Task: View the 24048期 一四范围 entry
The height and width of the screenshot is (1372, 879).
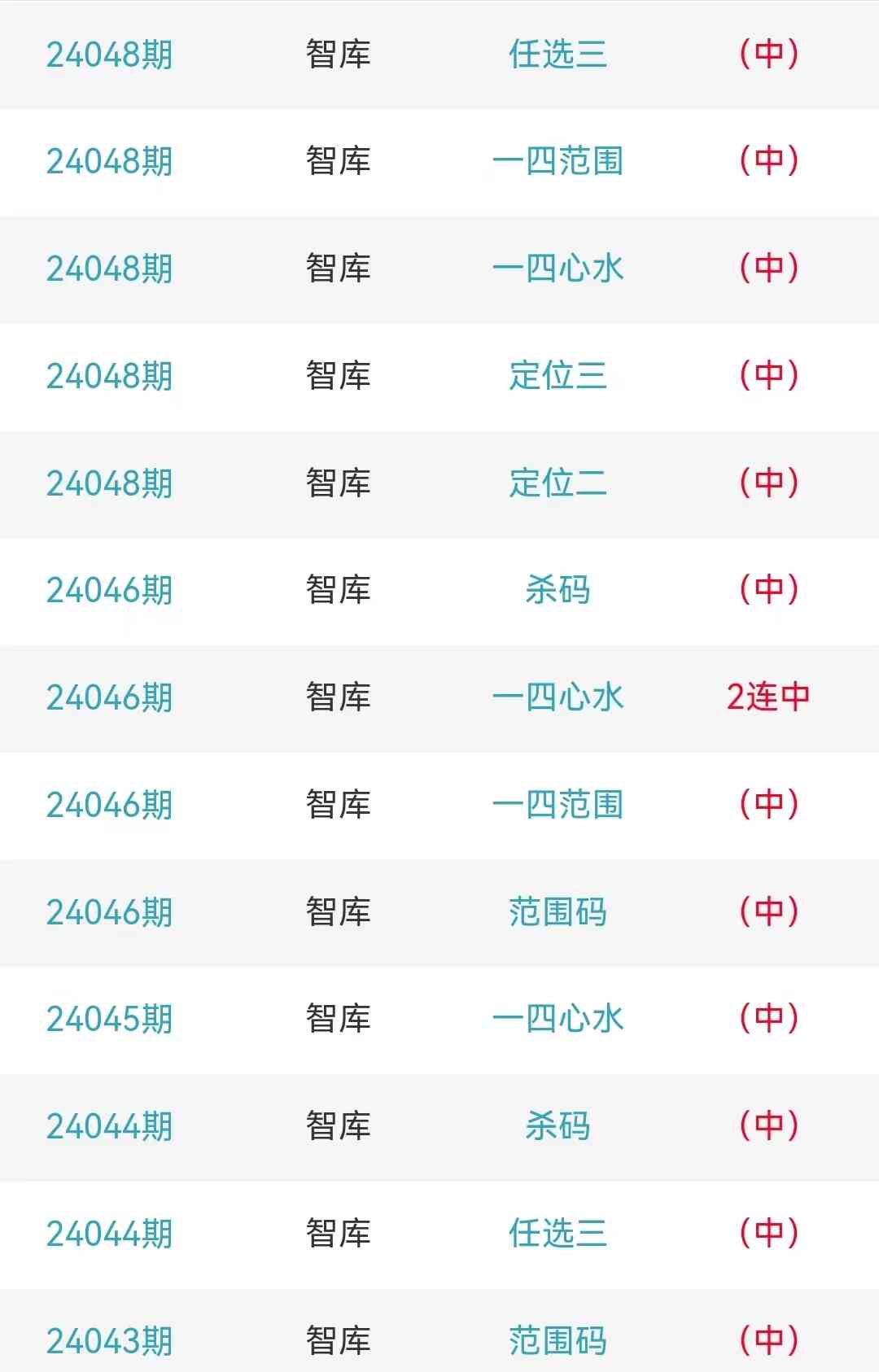Action: pos(558,161)
